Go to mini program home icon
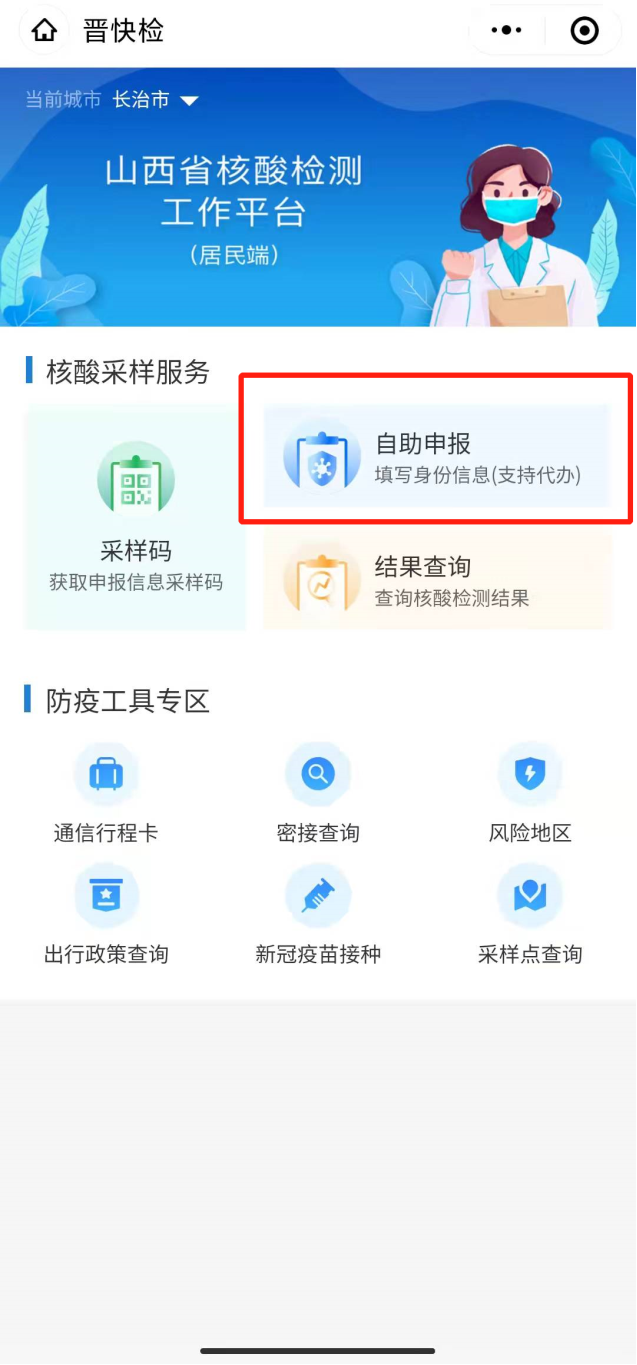Viewport: 637px width, 1365px height. (x=44, y=31)
